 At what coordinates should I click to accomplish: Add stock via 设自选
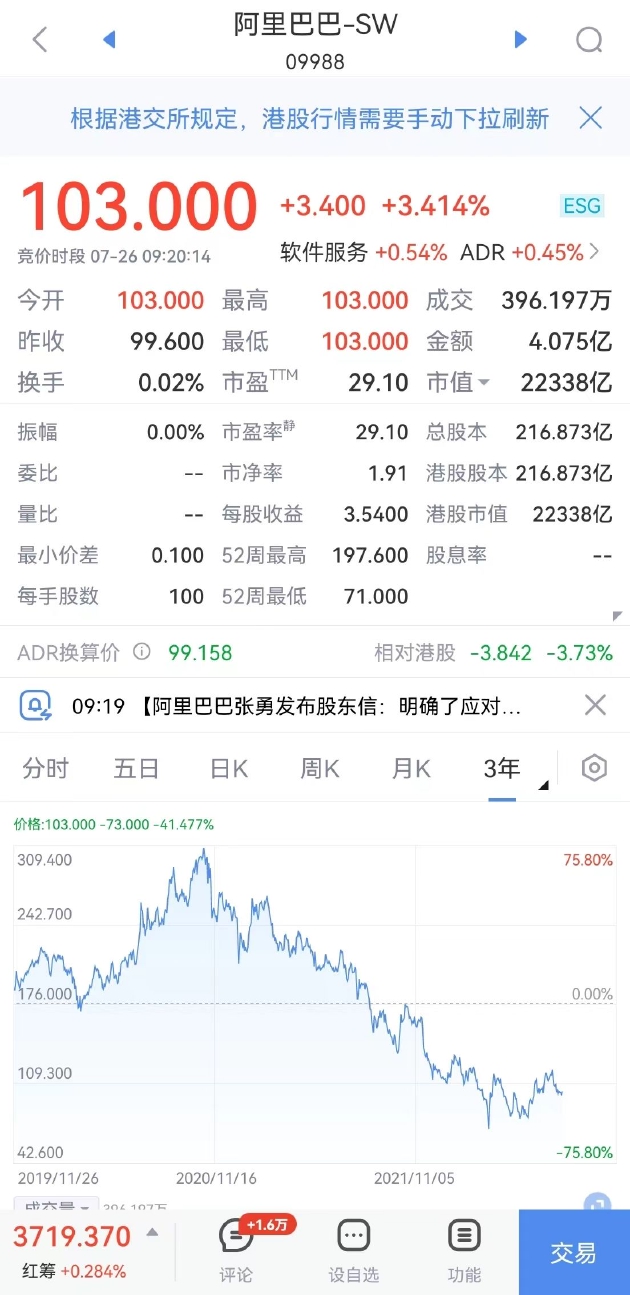tap(354, 1251)
